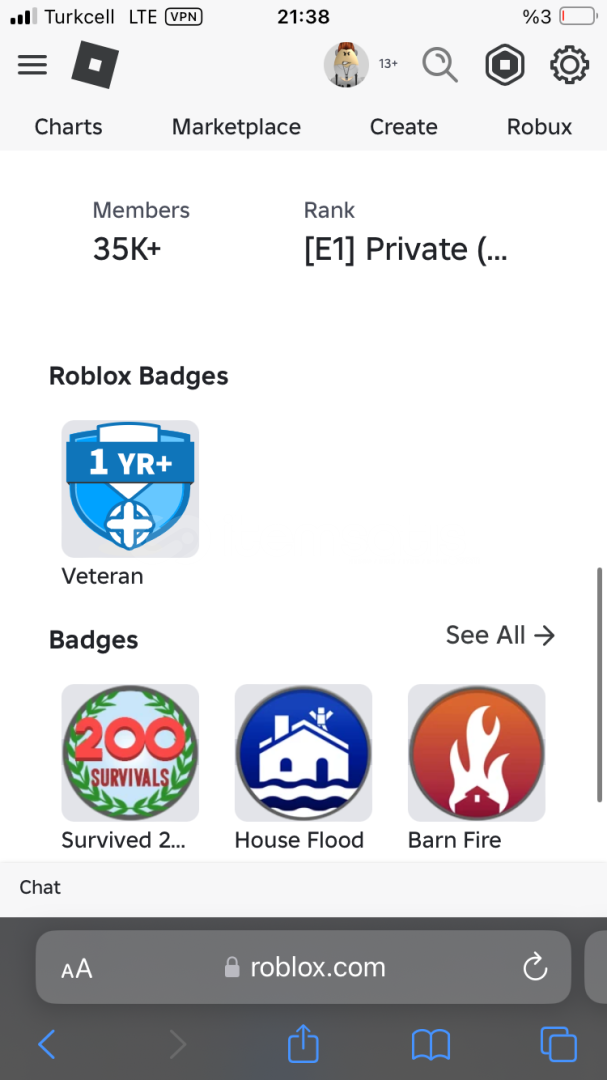Screen dimensions: 607x1080
Task: Switch to the Charts tab
Action: (x=68, y=127)
